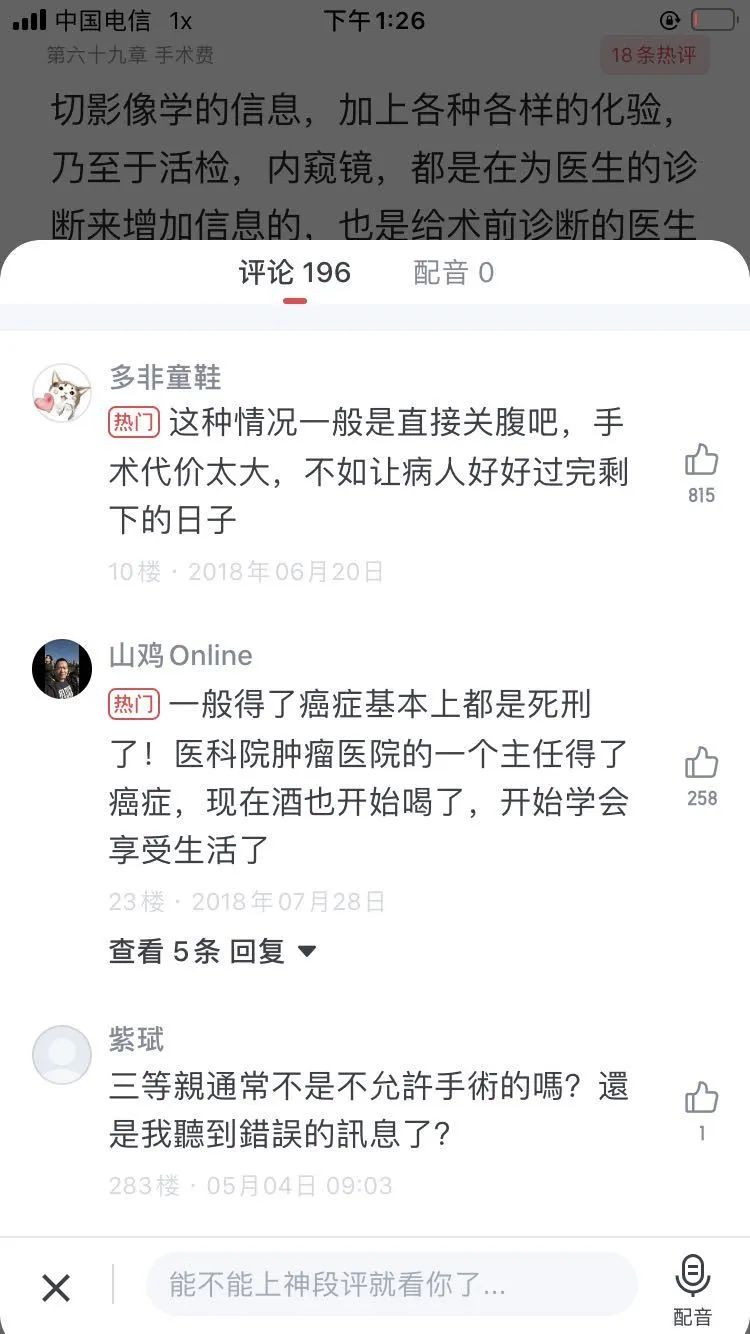Viewport: 750px width, 1334px height.
Task: Expand 查看 5条 回复 under 山鸡Online
Action: click(x=212, y=951)
